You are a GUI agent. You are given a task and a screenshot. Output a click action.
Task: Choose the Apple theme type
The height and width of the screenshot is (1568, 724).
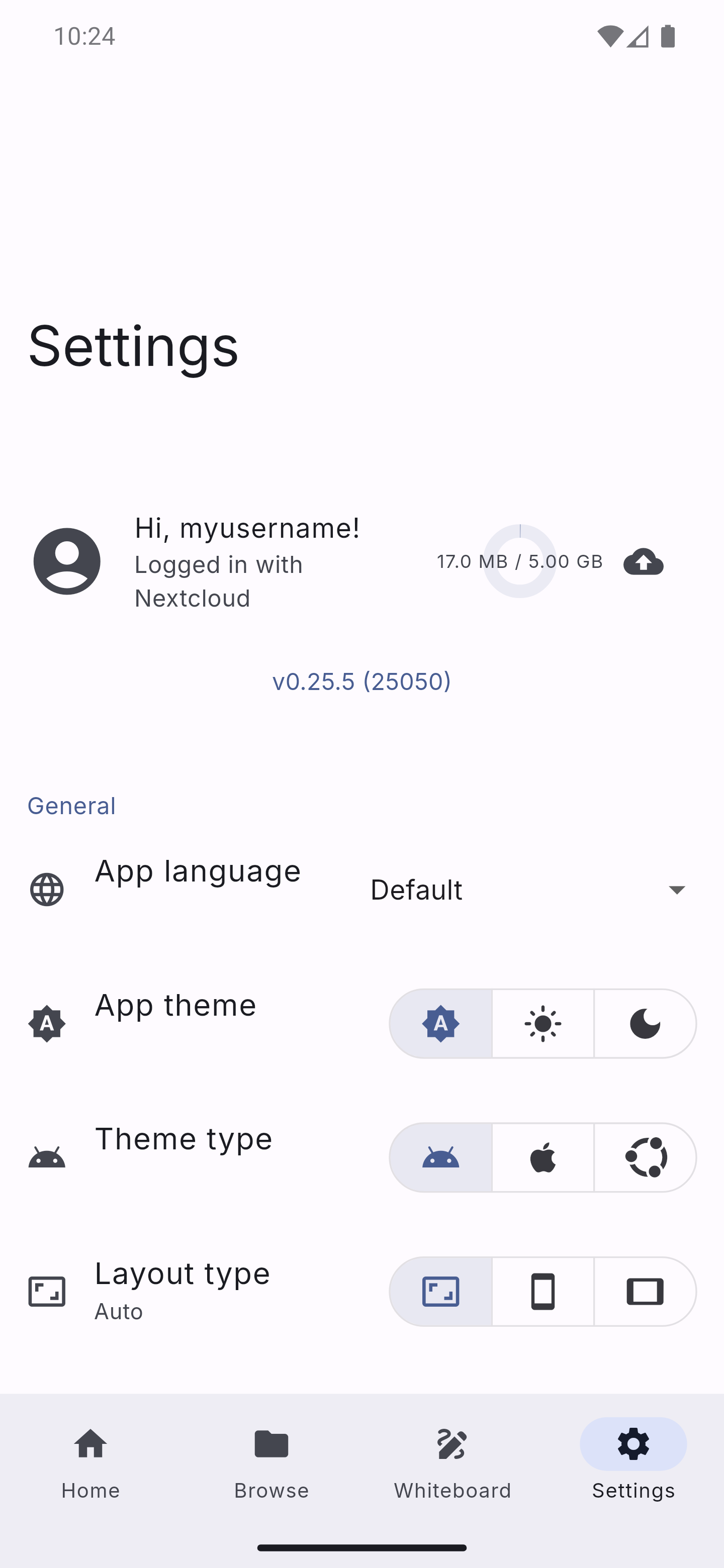542,1157
